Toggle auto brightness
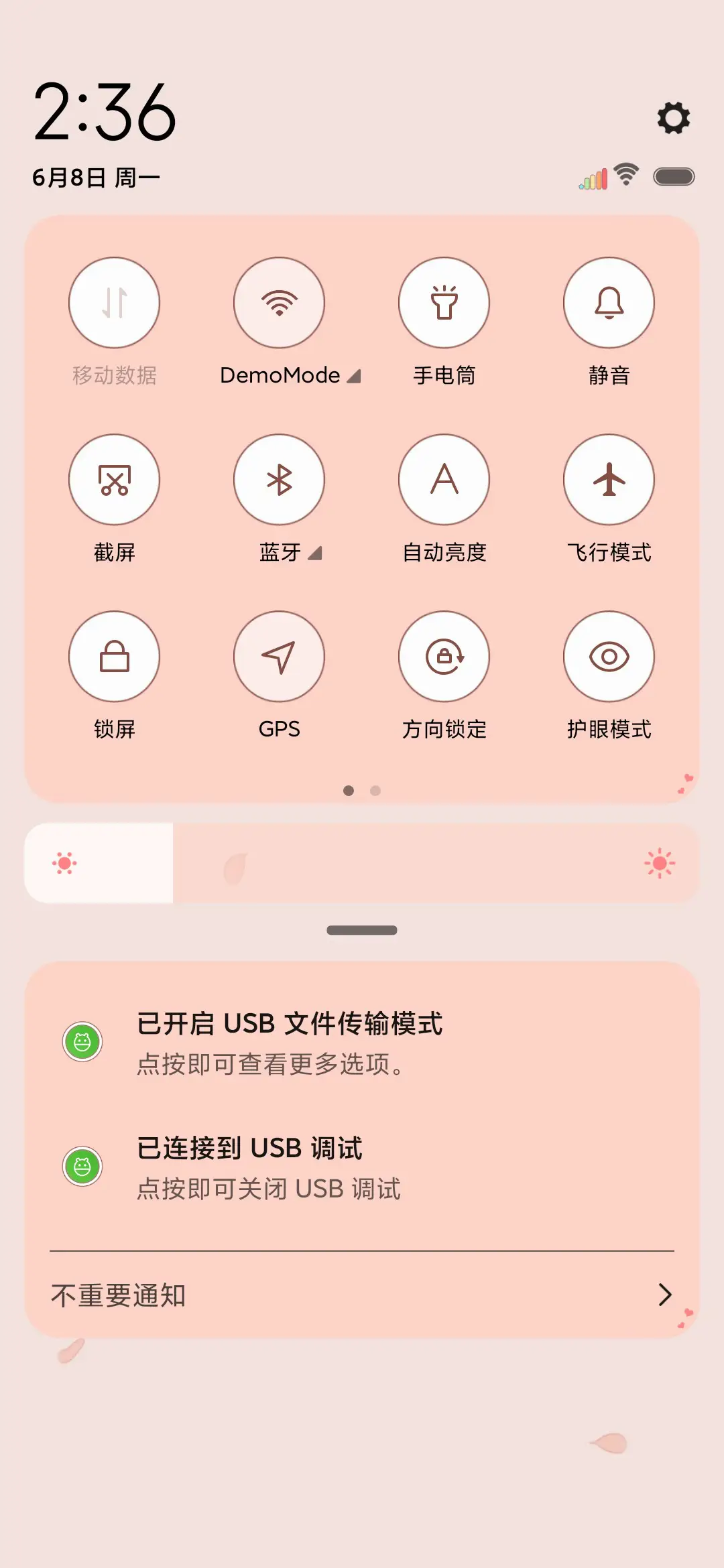 tap(444, 480)
